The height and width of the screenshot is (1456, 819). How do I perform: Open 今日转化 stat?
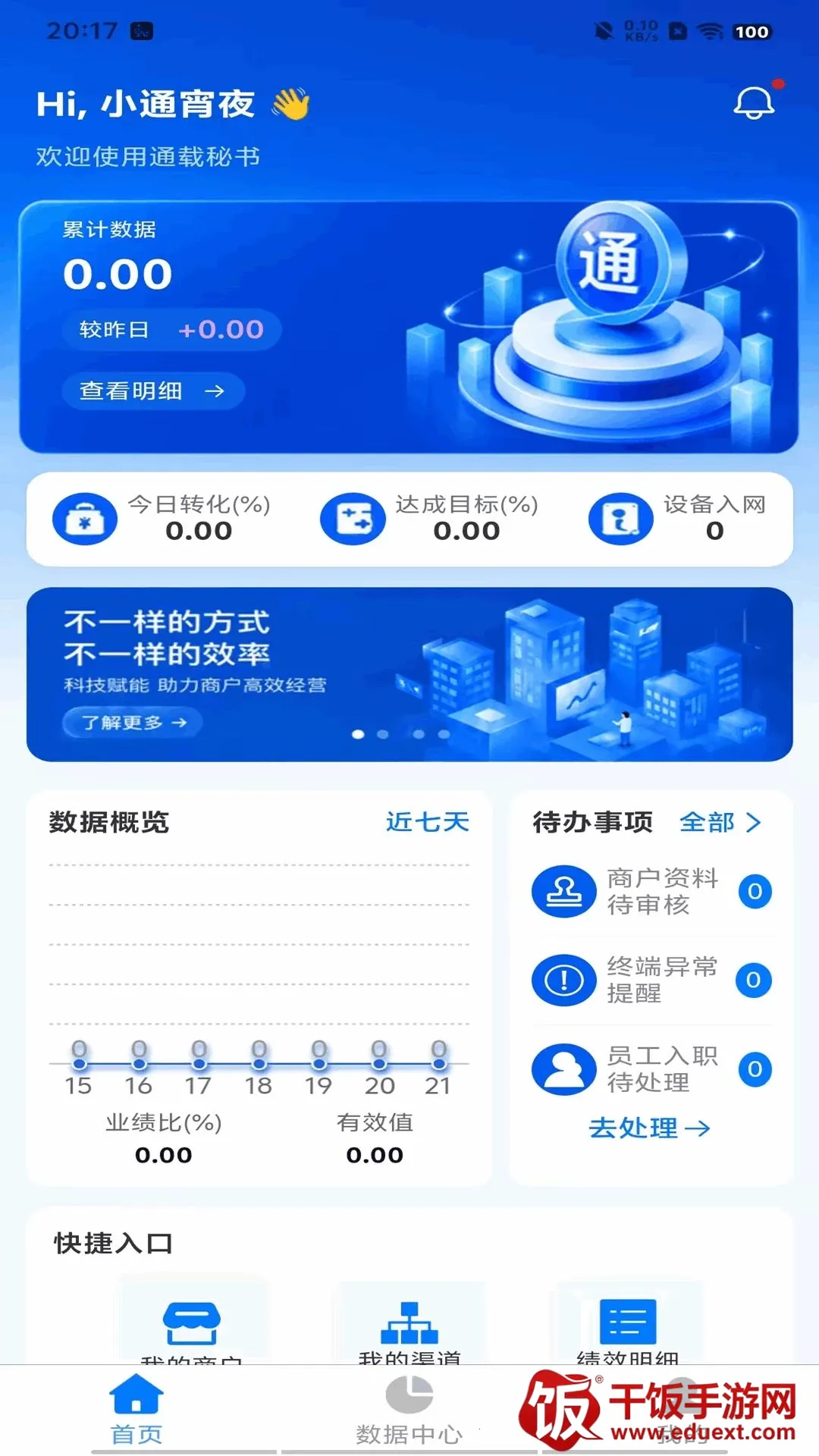[x=162, y=519]
